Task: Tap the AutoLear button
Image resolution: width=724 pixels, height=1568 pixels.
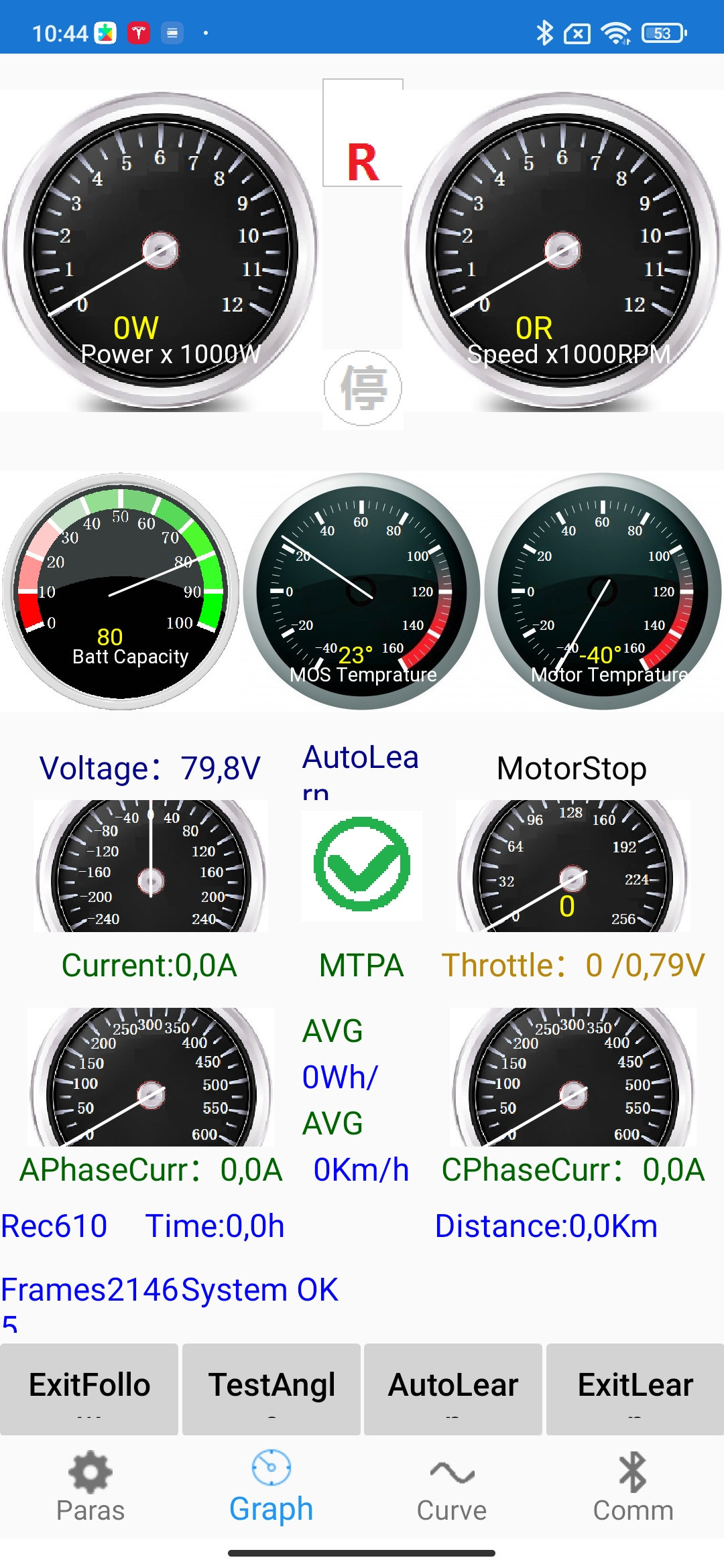Action: coord(453,1388)
